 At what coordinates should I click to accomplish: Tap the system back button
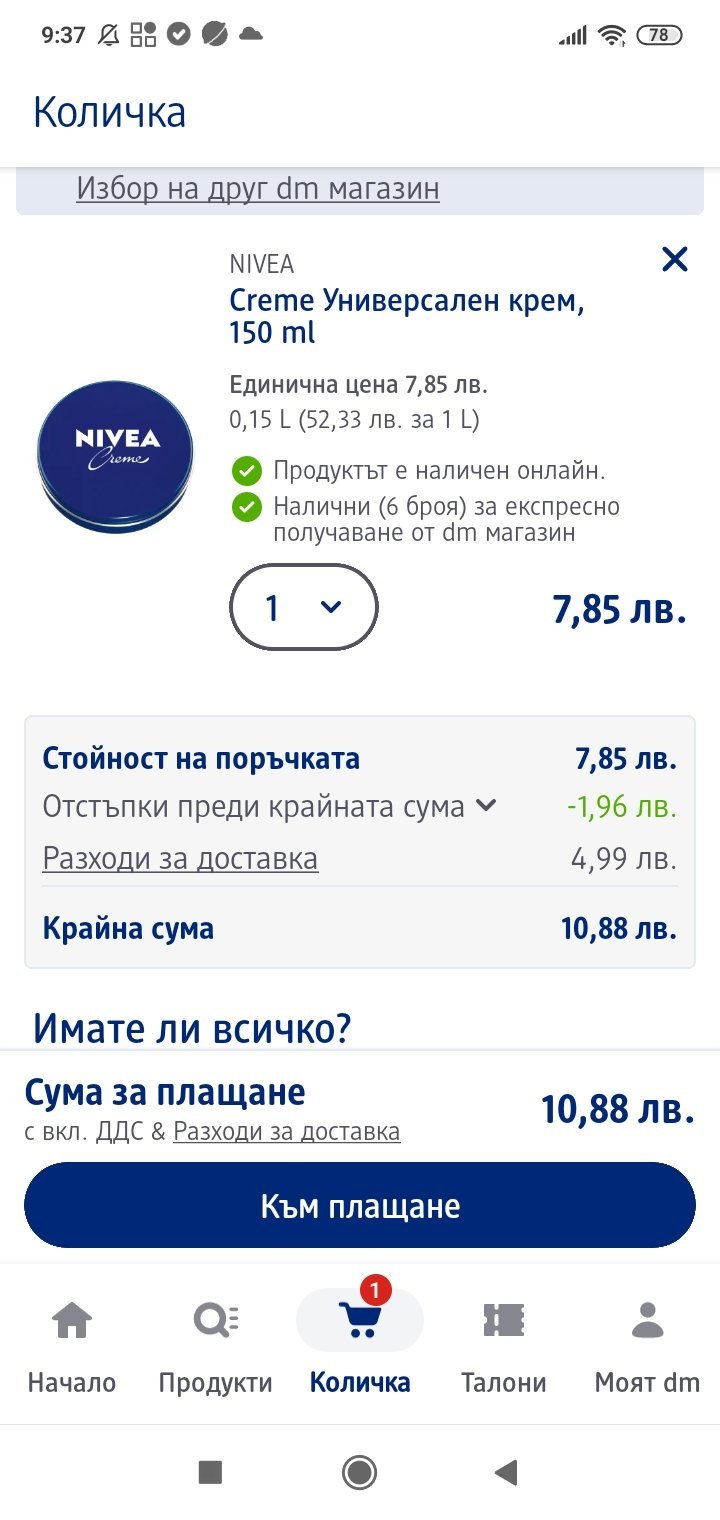tap(506, 1472)
